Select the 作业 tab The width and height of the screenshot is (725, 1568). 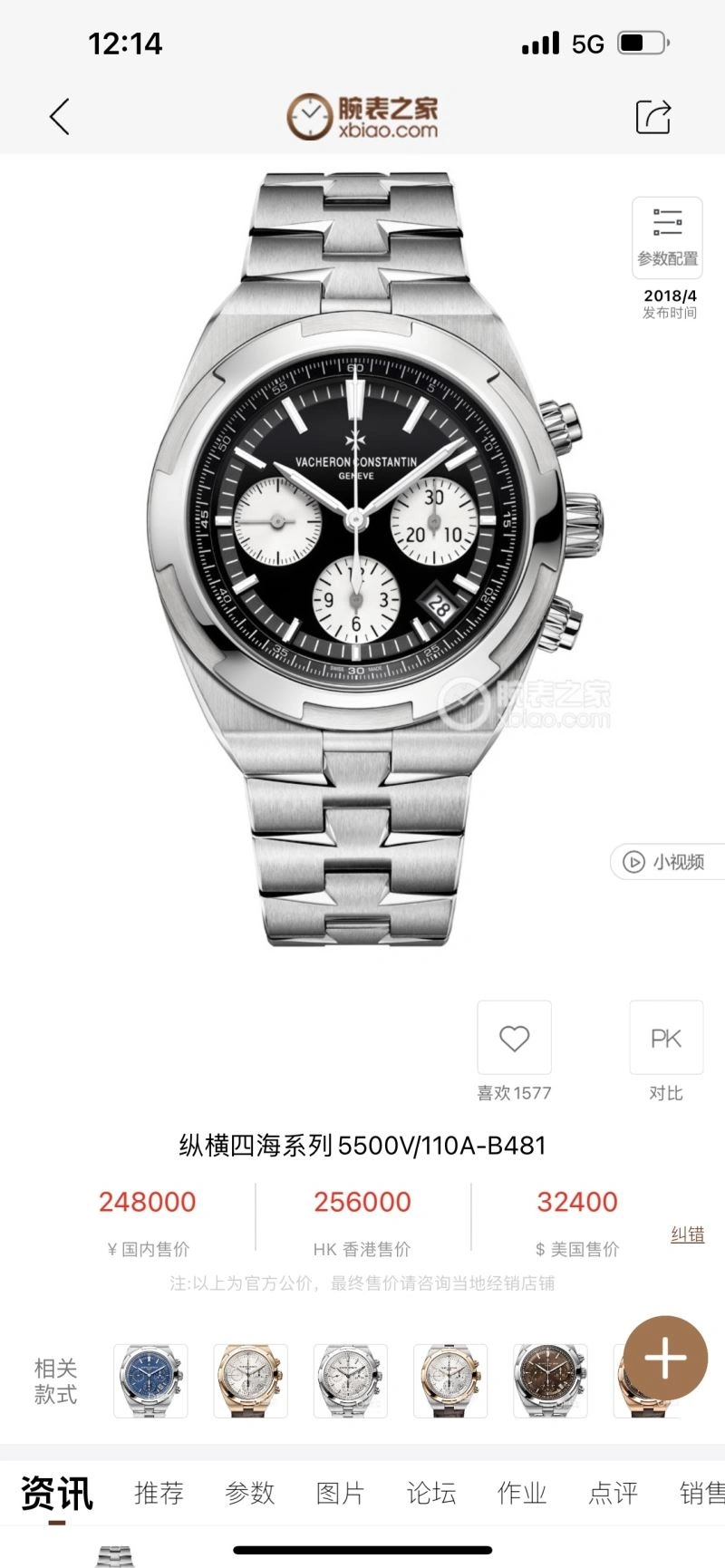tap(521, 1493)
